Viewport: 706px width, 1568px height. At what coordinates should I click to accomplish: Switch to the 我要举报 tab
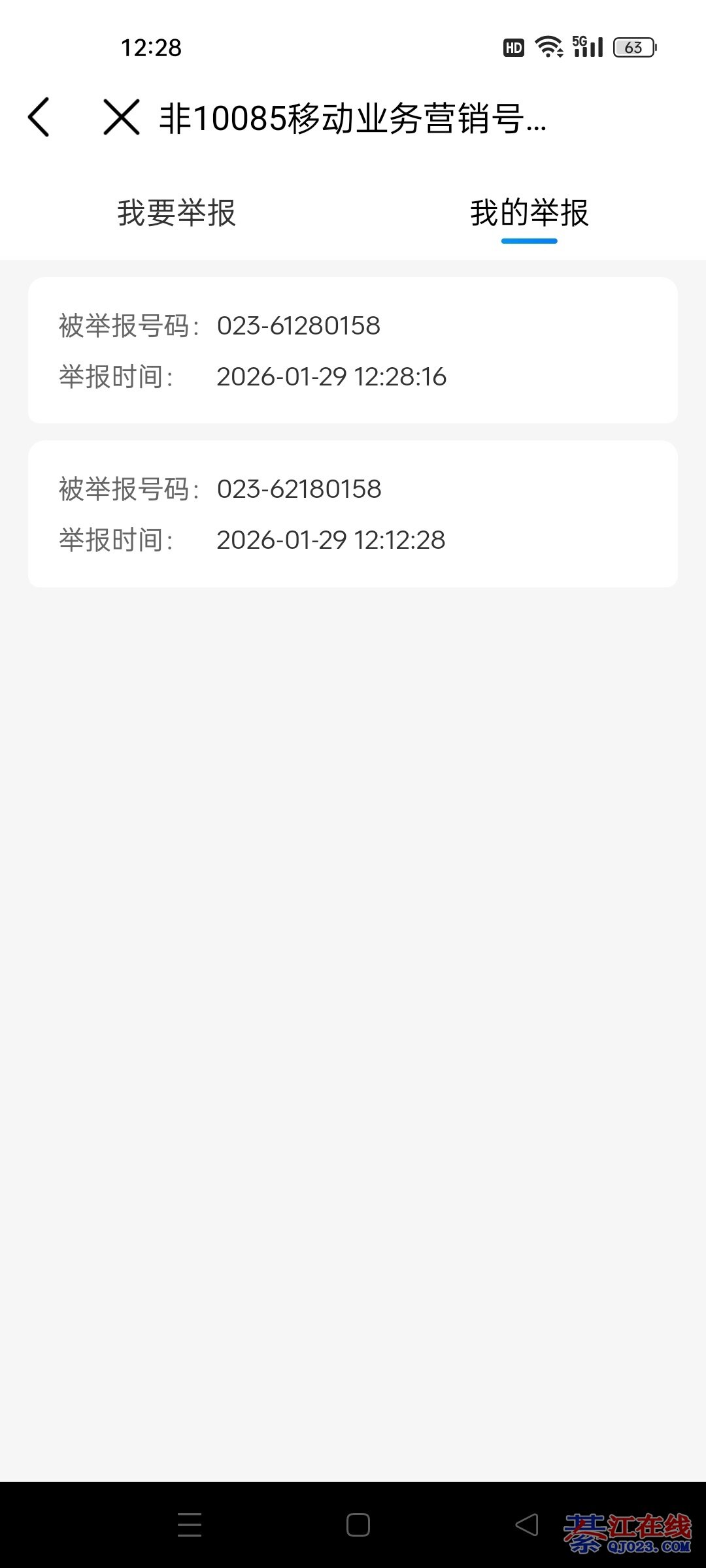[x=176, y=213]
